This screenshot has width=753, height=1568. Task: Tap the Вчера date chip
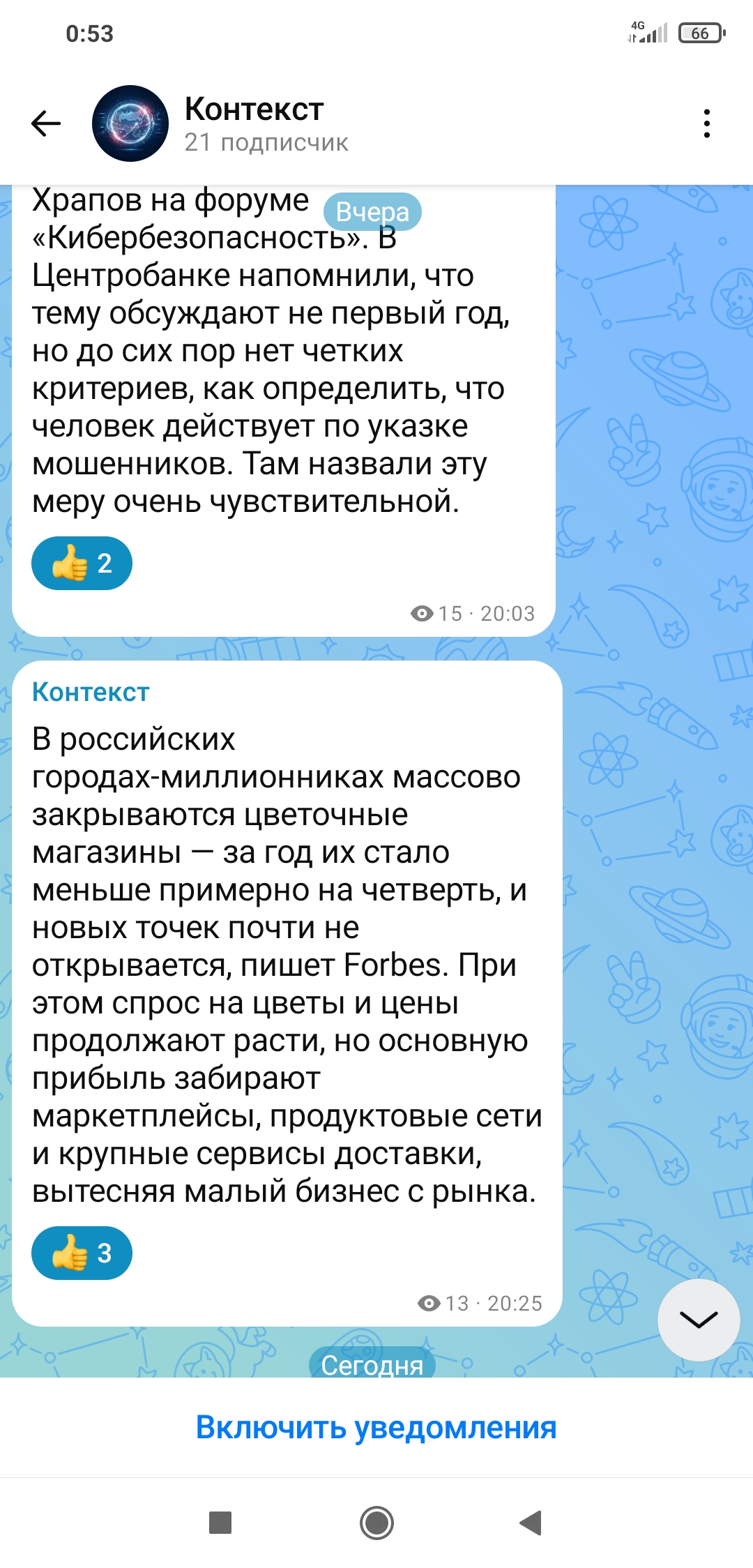tap(372, 211)
